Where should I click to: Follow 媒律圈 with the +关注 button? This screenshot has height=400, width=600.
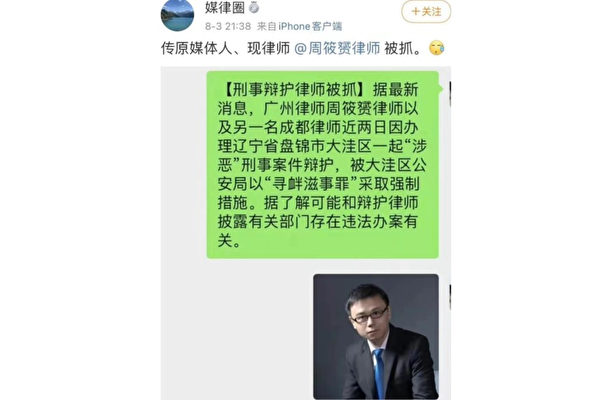coord(423,11)
